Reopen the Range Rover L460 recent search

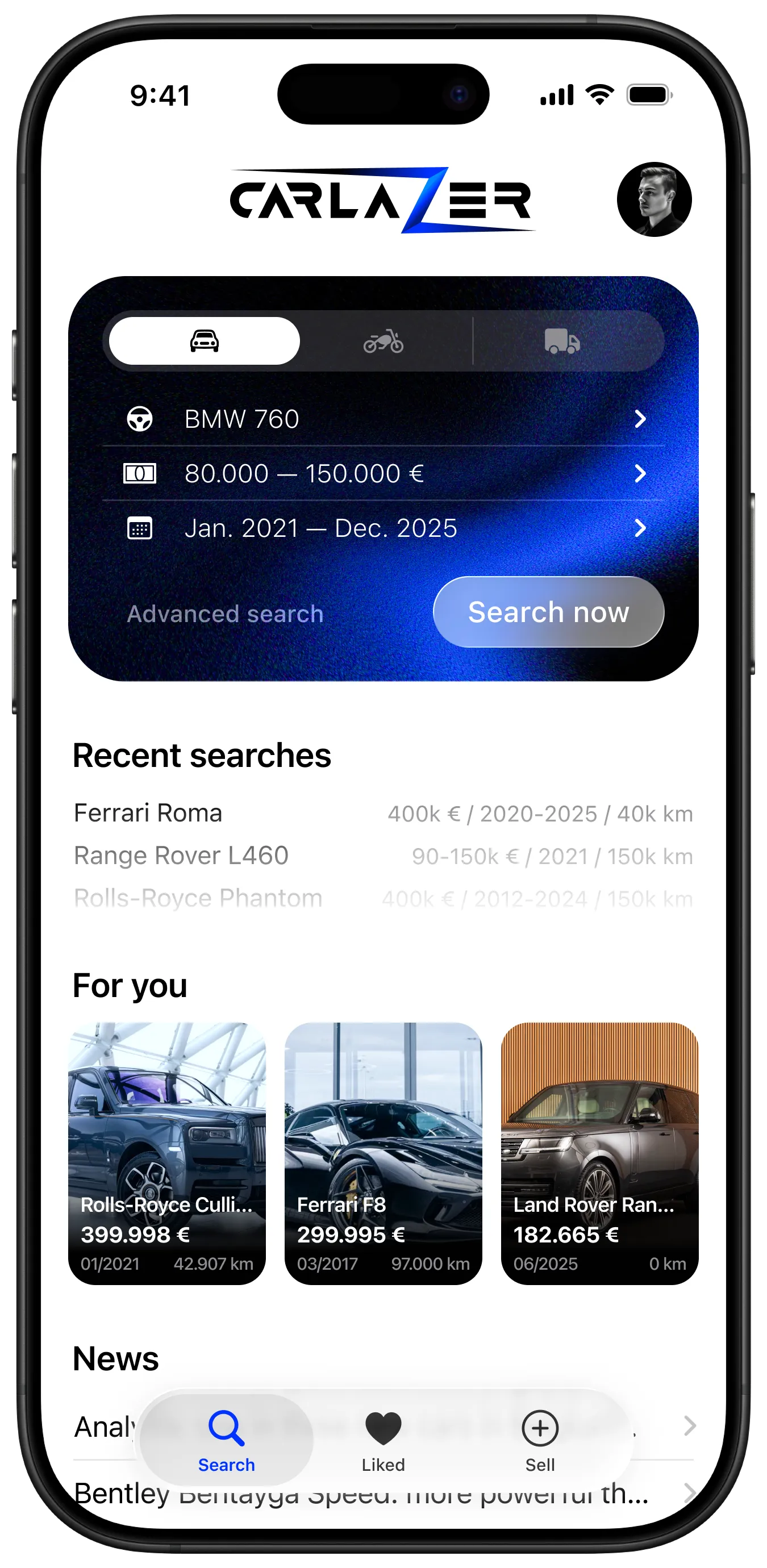[383, 856]
